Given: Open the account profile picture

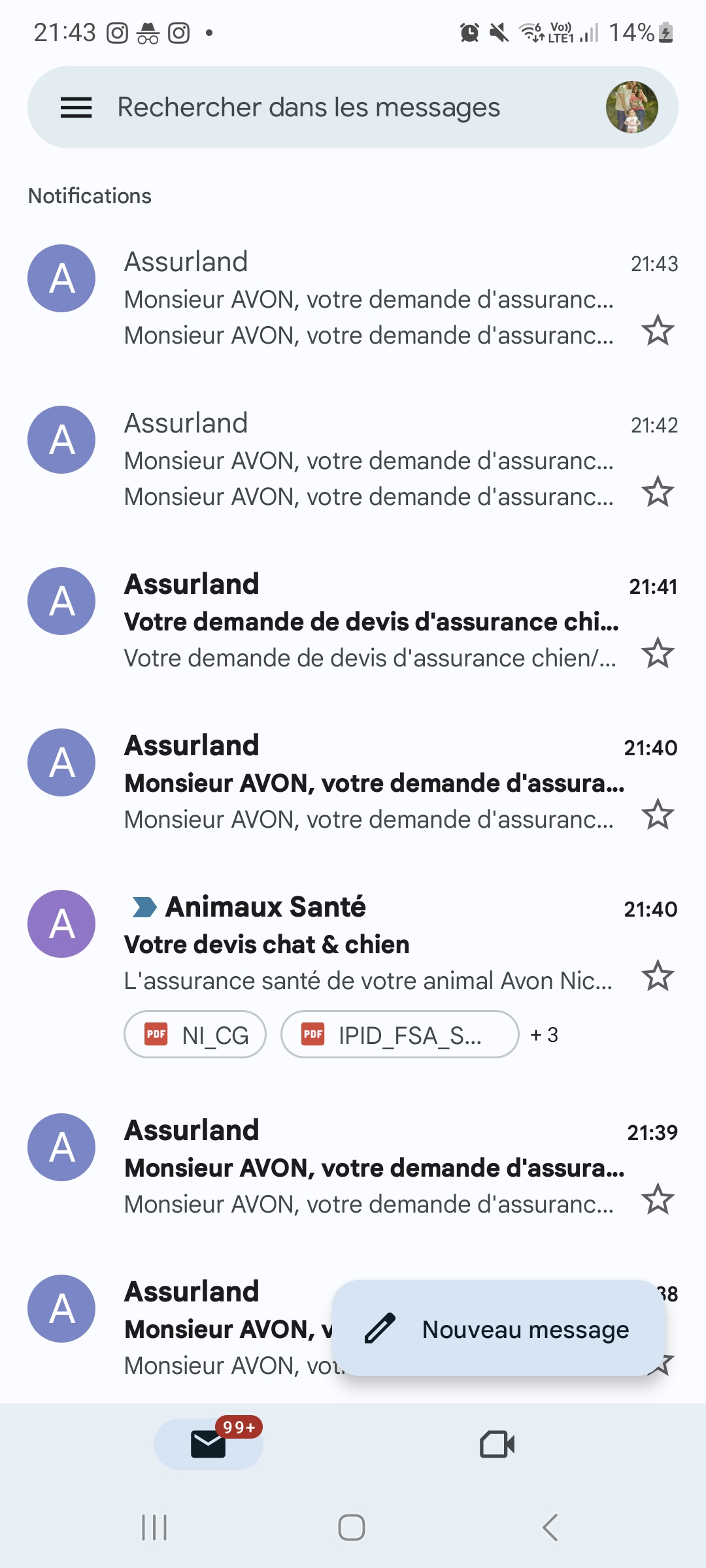Looking at the screenshot, I should tap(631, 107).
